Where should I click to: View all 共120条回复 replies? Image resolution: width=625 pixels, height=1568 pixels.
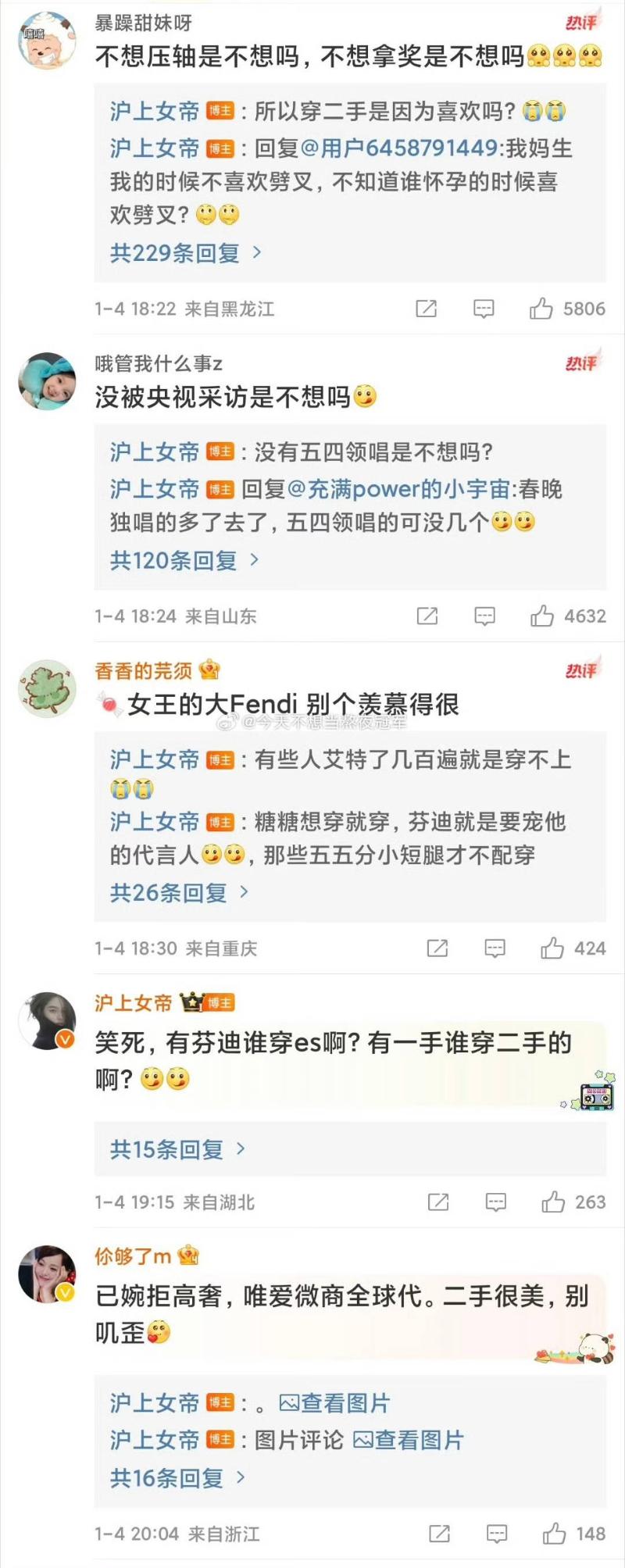point(184,560)
